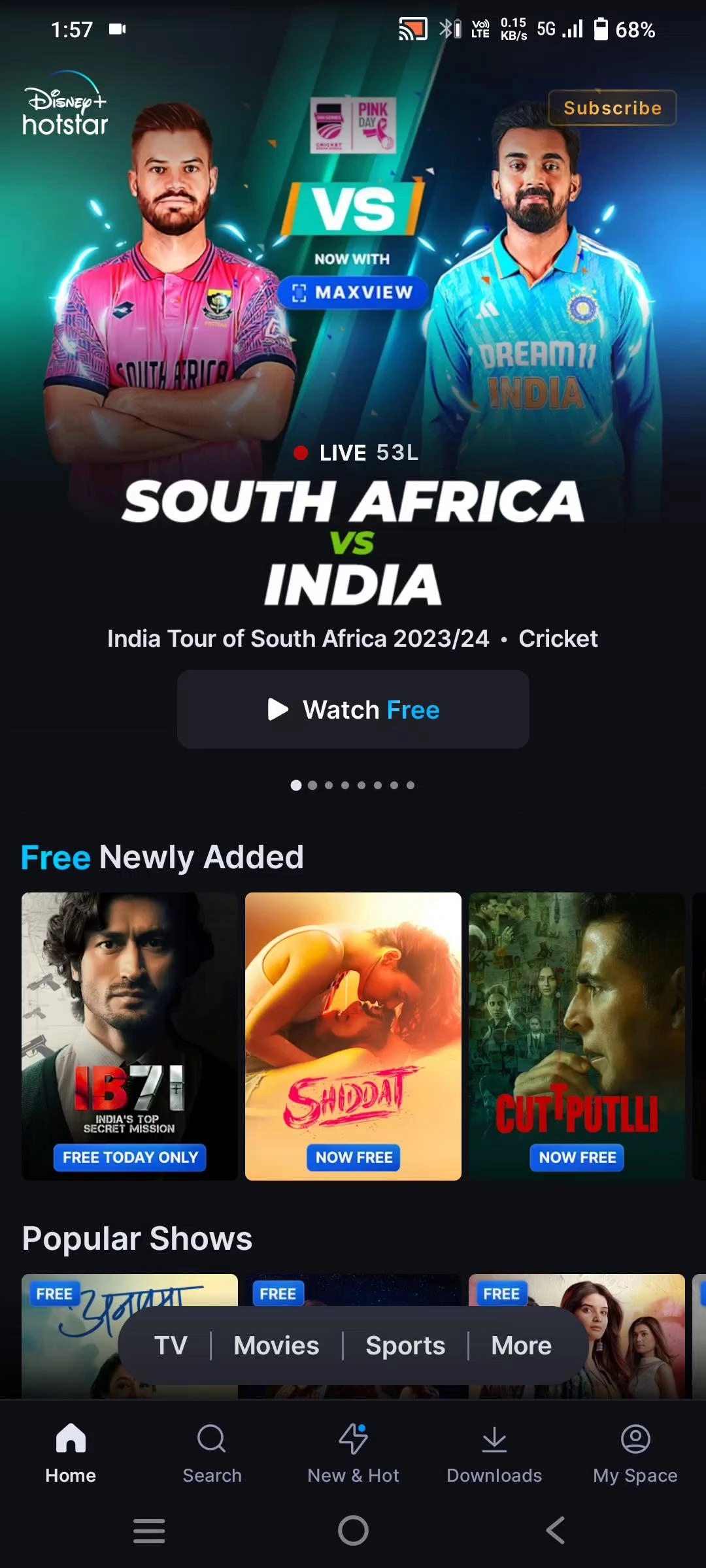Go to My Space tab

(635, 1452)
